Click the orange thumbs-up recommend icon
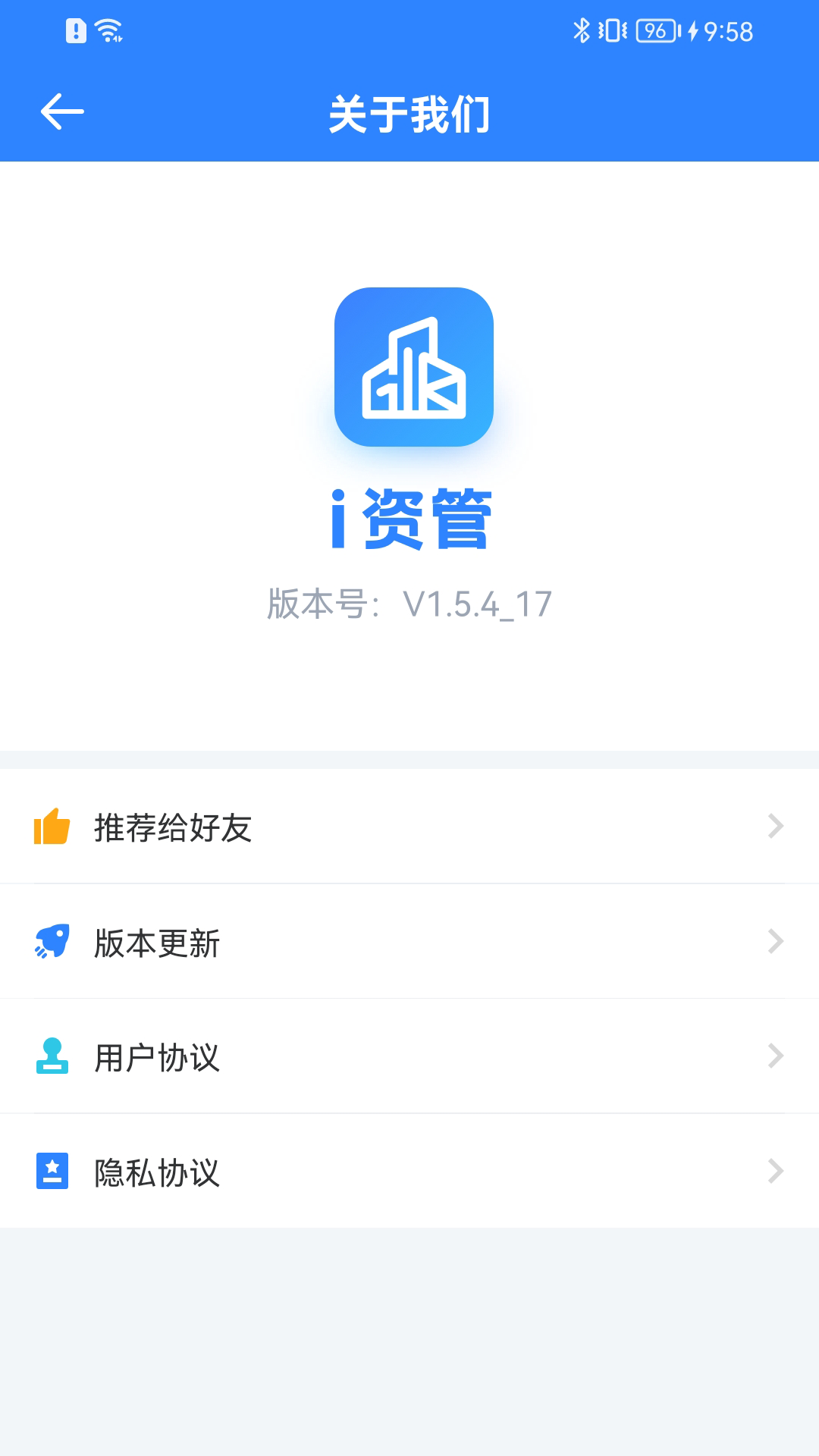The image size is (819, 1456). point(52,828)
